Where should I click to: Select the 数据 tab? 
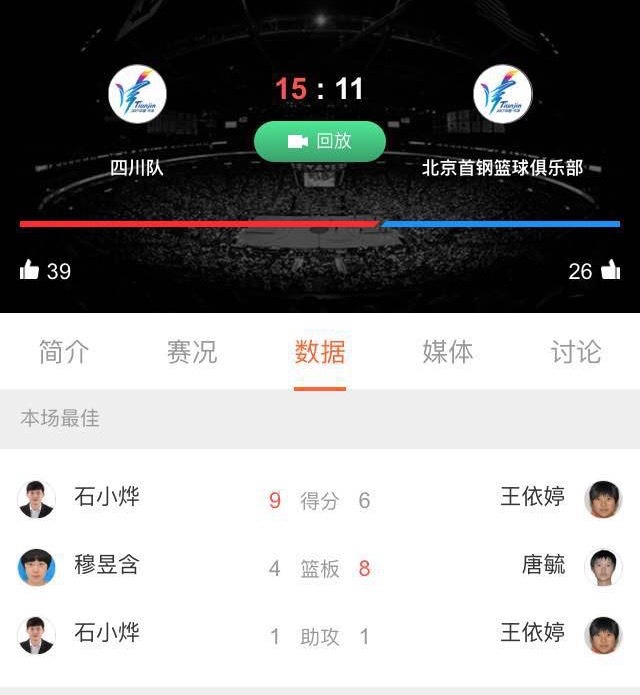[x=320, y=352]
